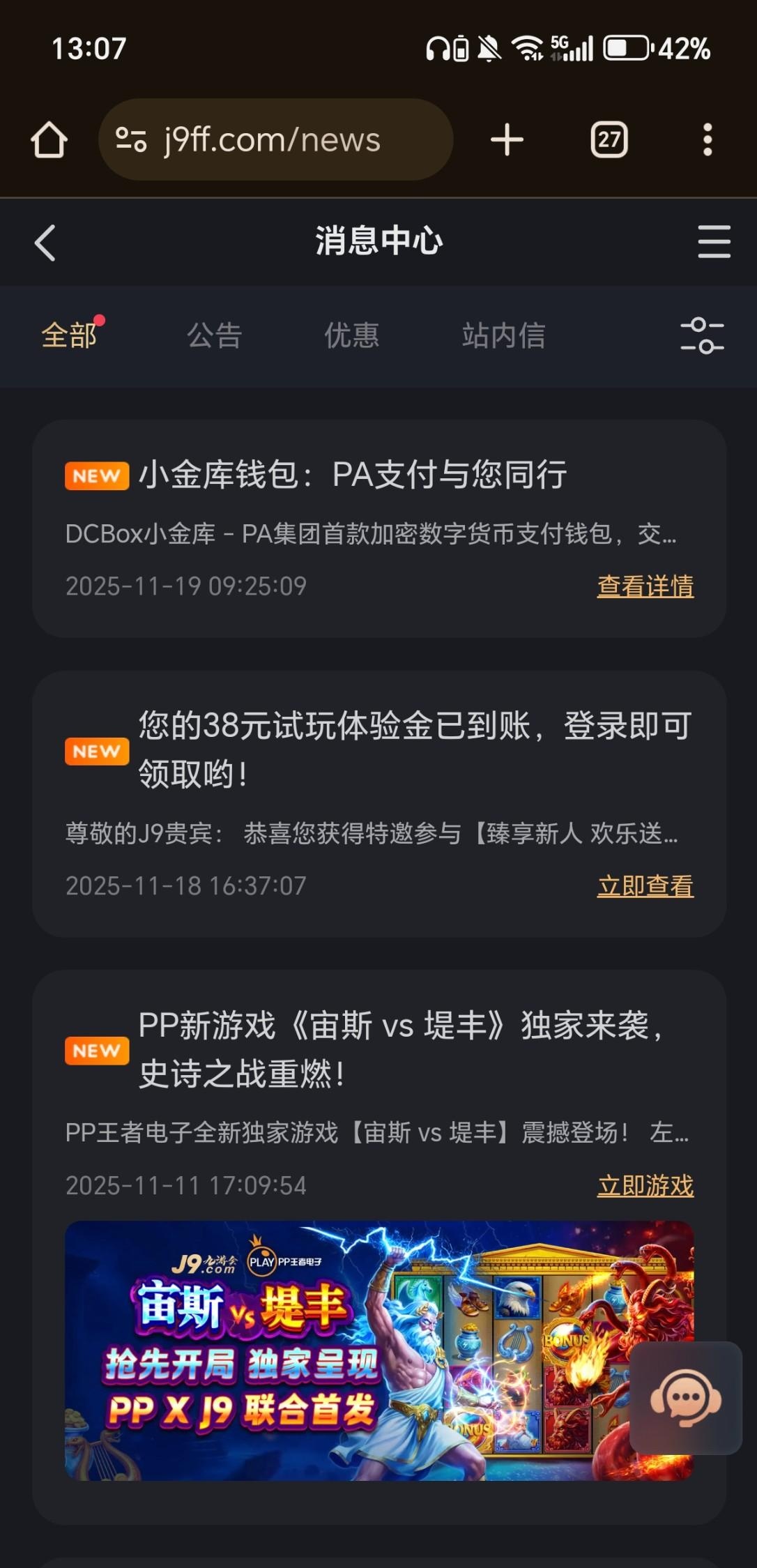The width and height of the screenshot is (757, 1568).
Task: Tap 查看详情 for the 小金库钱包 message
Action: pyautogui.click(x=645, y=586)
